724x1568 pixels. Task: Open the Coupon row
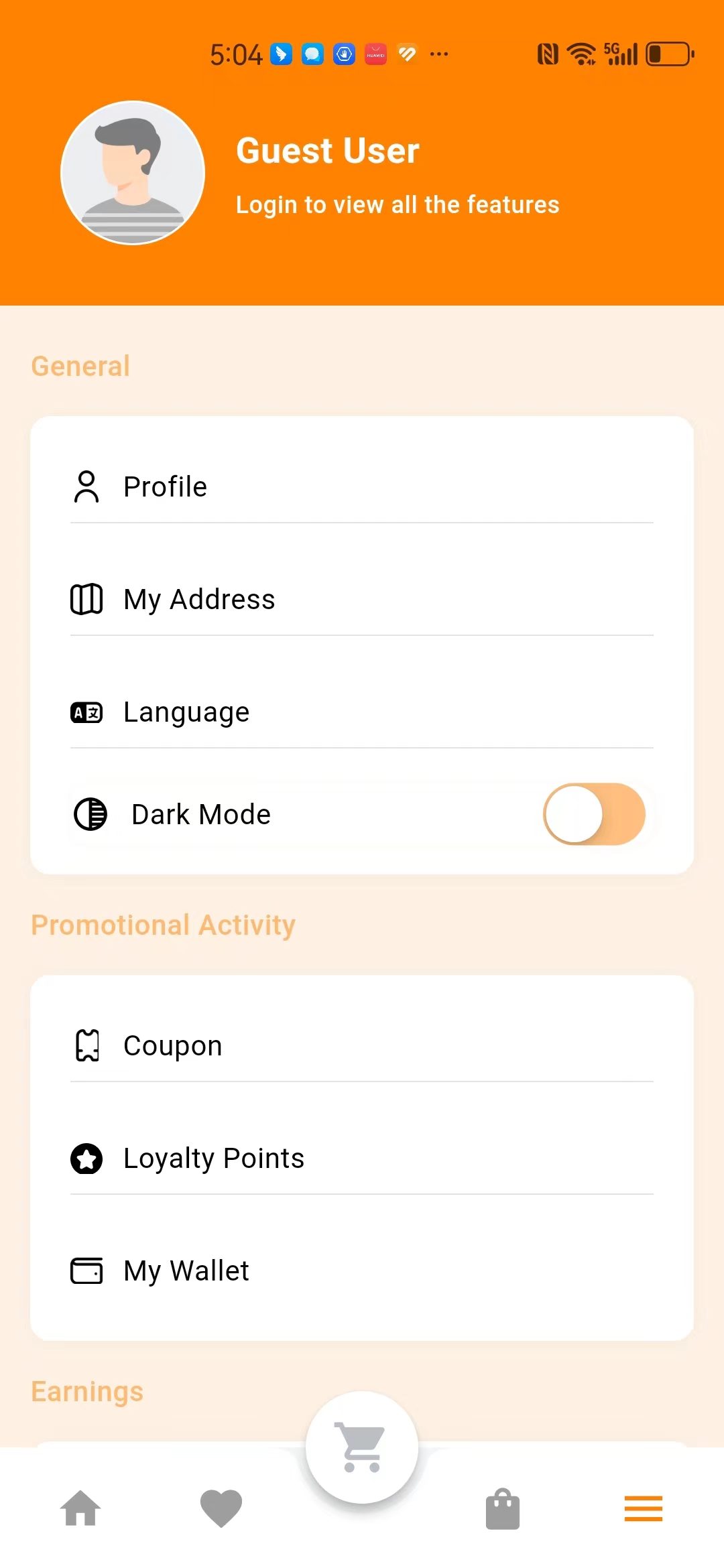pyautogui.click(x=362, y=1045)
